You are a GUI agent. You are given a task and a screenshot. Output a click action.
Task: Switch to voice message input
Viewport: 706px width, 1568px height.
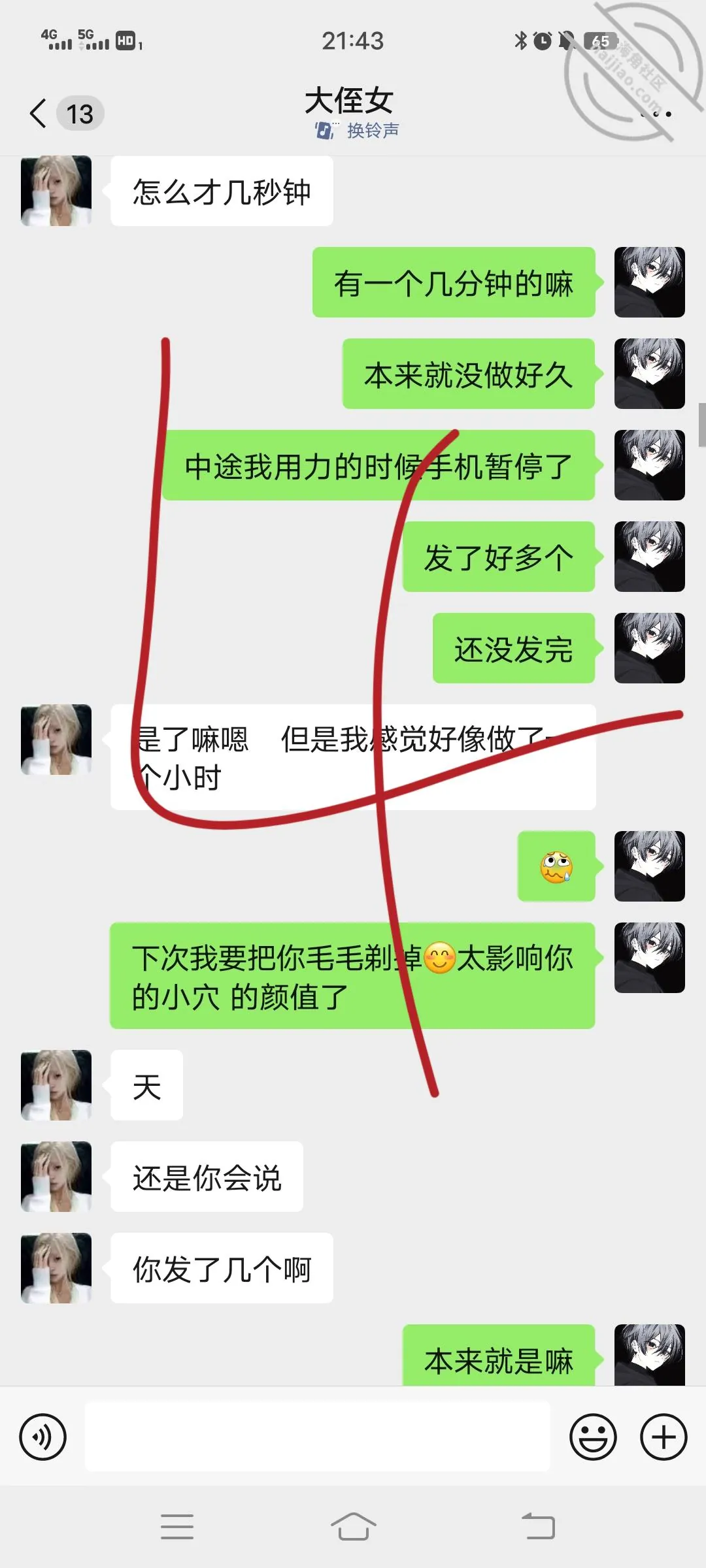click(x=43, y=1437)
